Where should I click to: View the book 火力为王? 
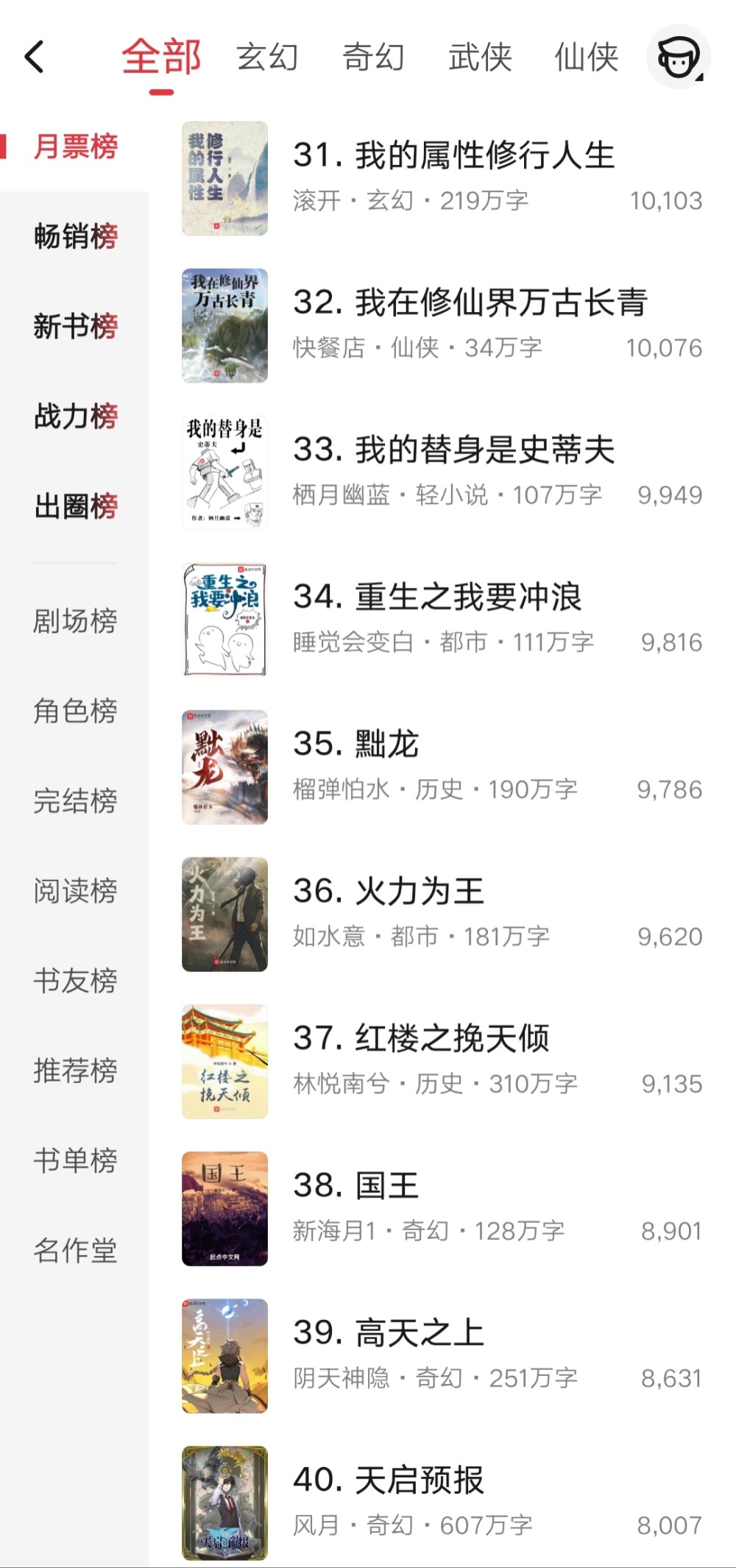[388, 892]
